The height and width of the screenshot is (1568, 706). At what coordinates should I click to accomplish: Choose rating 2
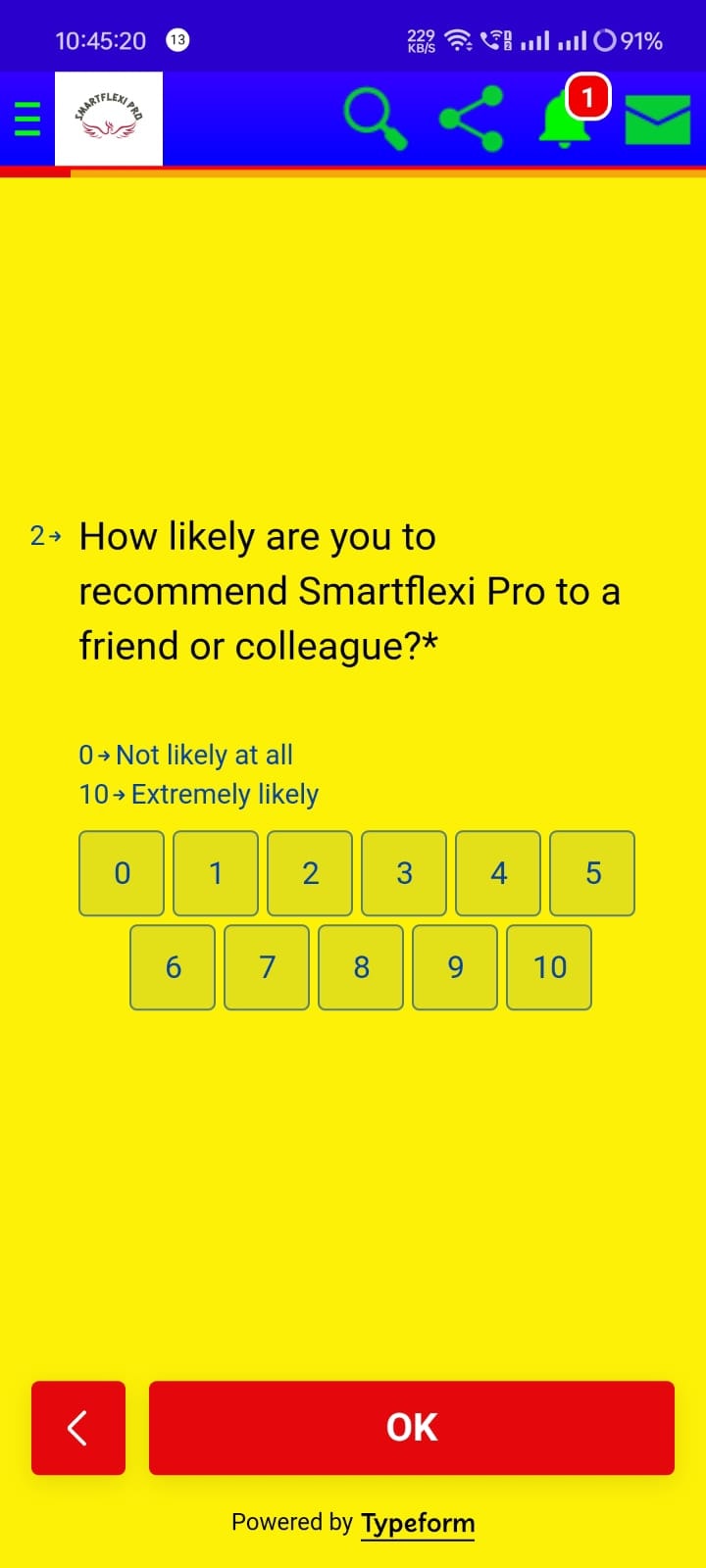click(x=310, y=873)
